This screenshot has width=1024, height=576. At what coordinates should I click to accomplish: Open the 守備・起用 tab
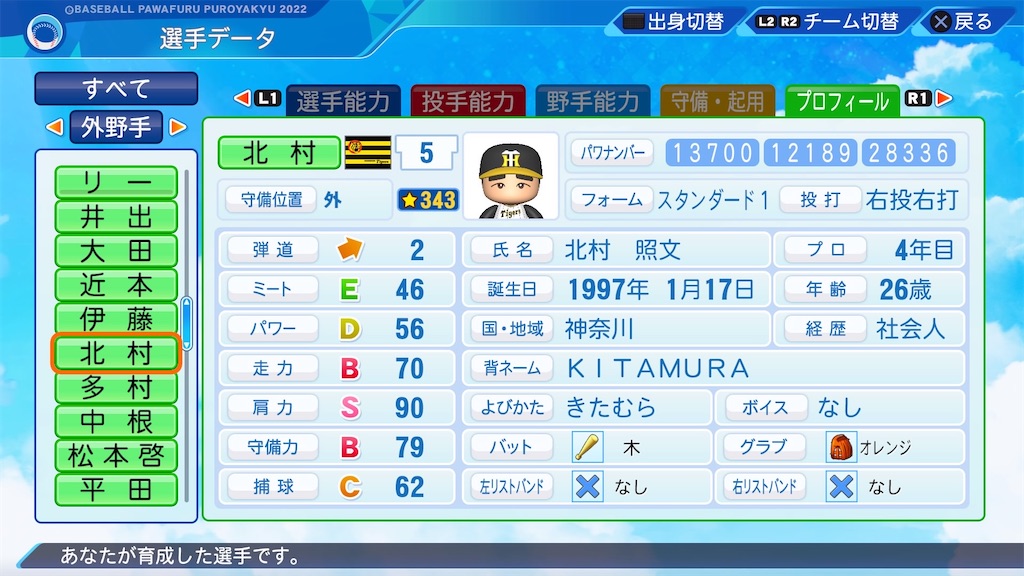coord(717,101)
